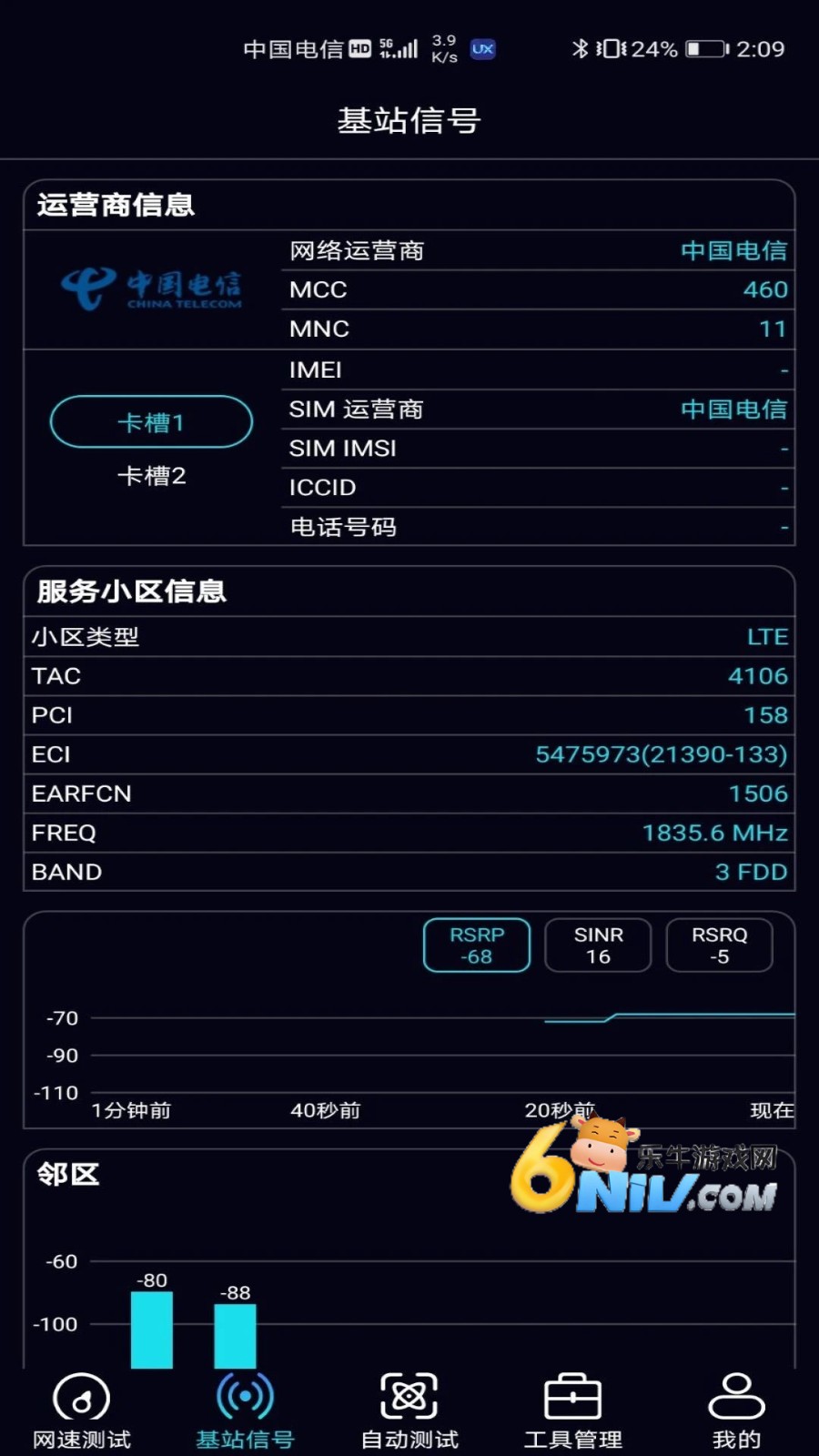Show the RSRP signal chart

pos(477,945)
